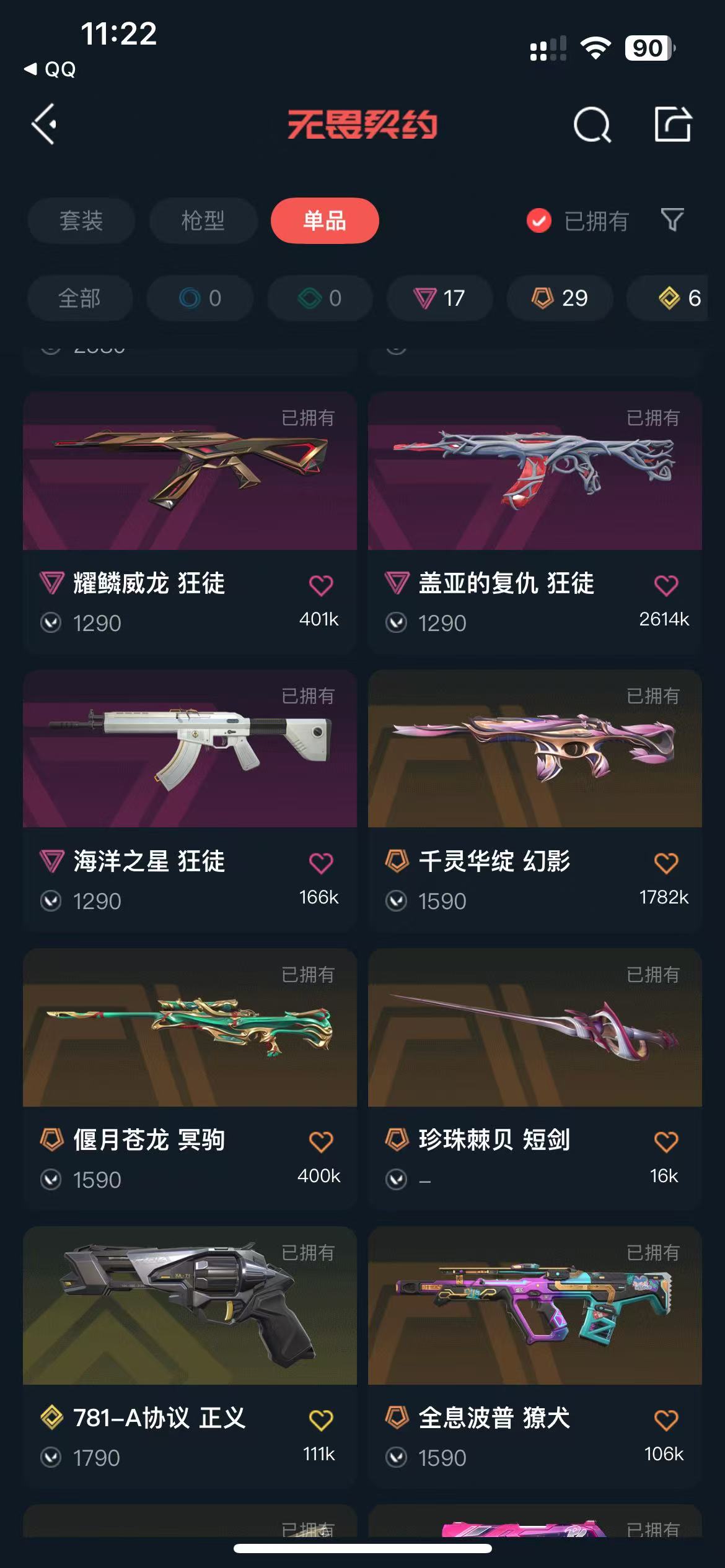This screenshot has height=1568, width=725.
Task: Open the 全息波普 獠犬 skin card
Action: pyautogui.click(x=535, y=1357)
